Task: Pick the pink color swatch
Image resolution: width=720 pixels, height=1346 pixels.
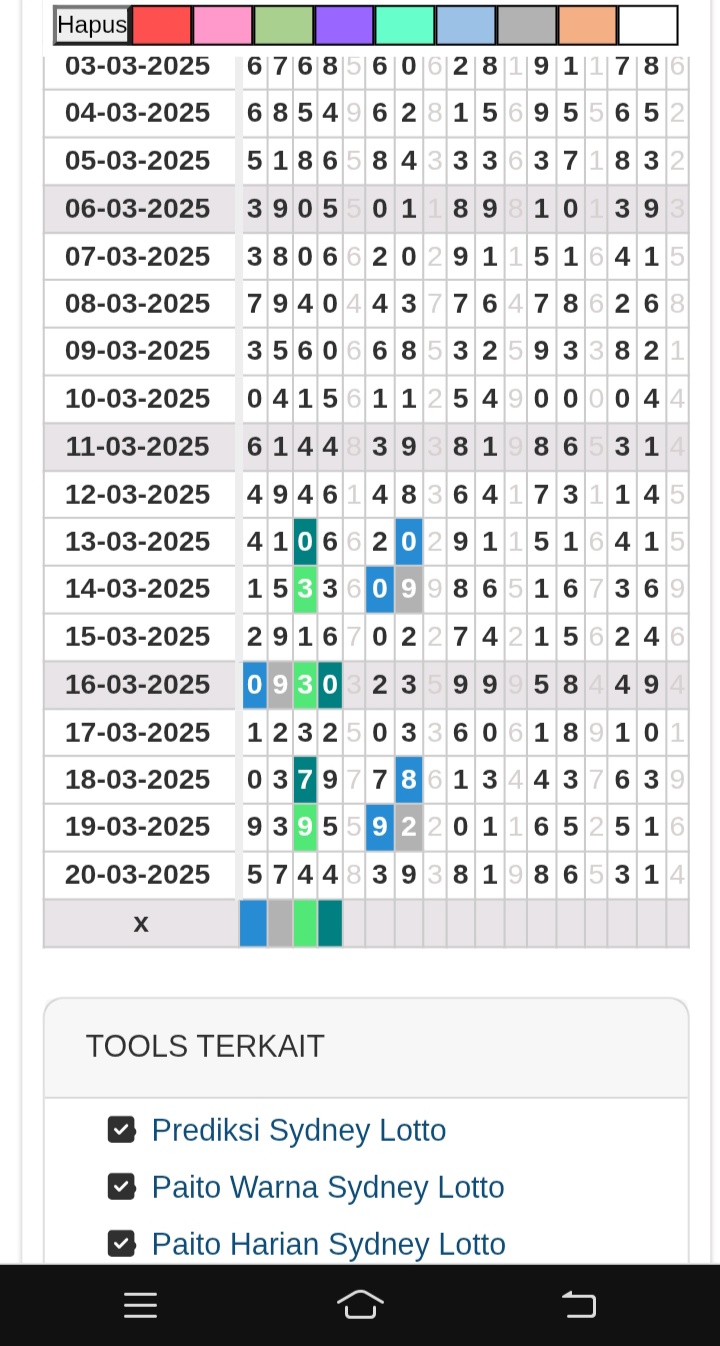Action: point(223,25)
